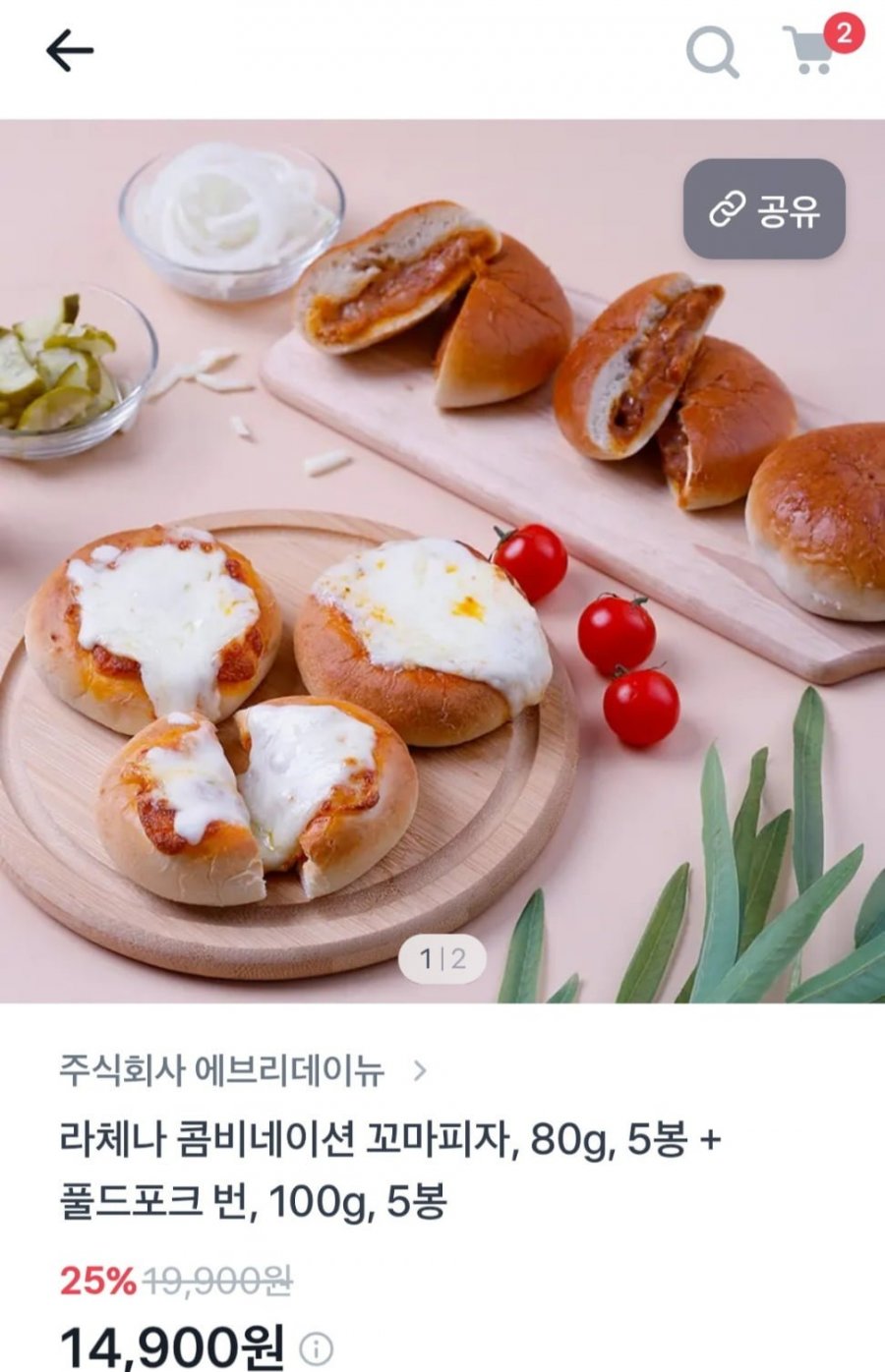The width and height of the screenshot is (885, 1372).
Task: Share this product via 공유 button
Action: click(764, 209)
